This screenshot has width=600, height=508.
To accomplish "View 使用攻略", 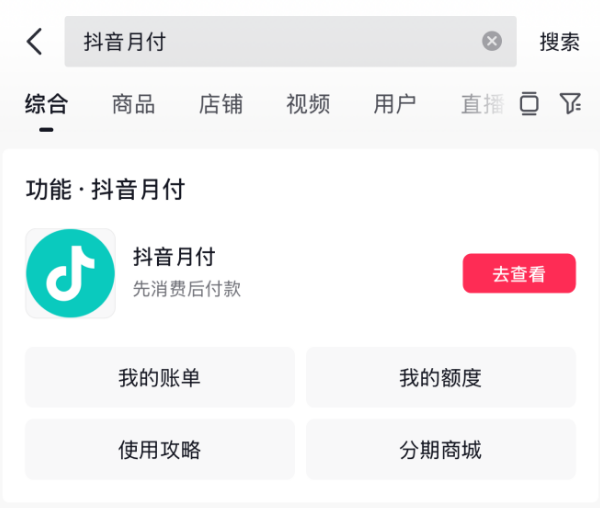I will tap(160, 450).
